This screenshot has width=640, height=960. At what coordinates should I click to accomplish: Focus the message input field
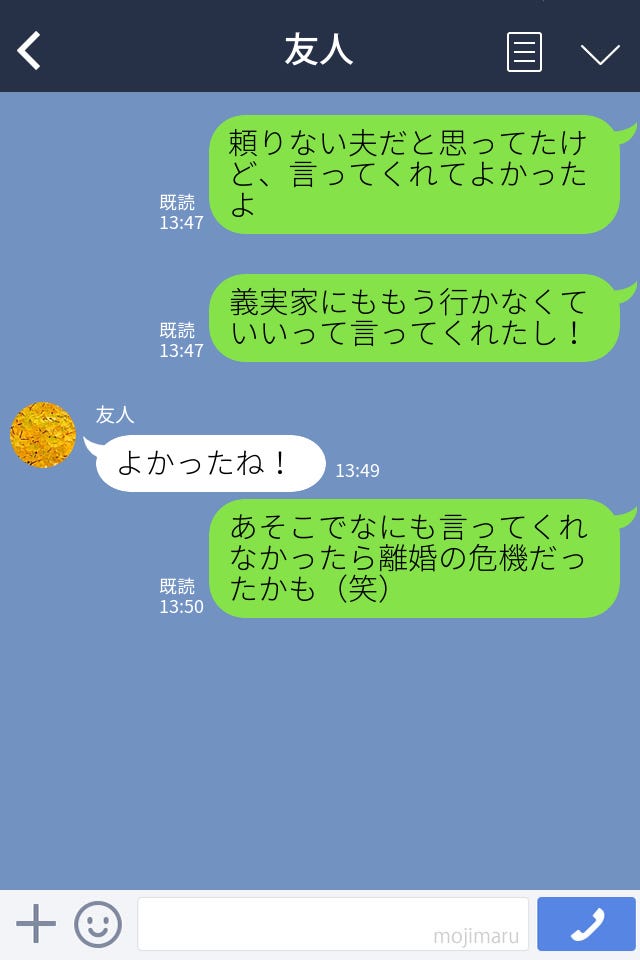click(x=332, y=924)
